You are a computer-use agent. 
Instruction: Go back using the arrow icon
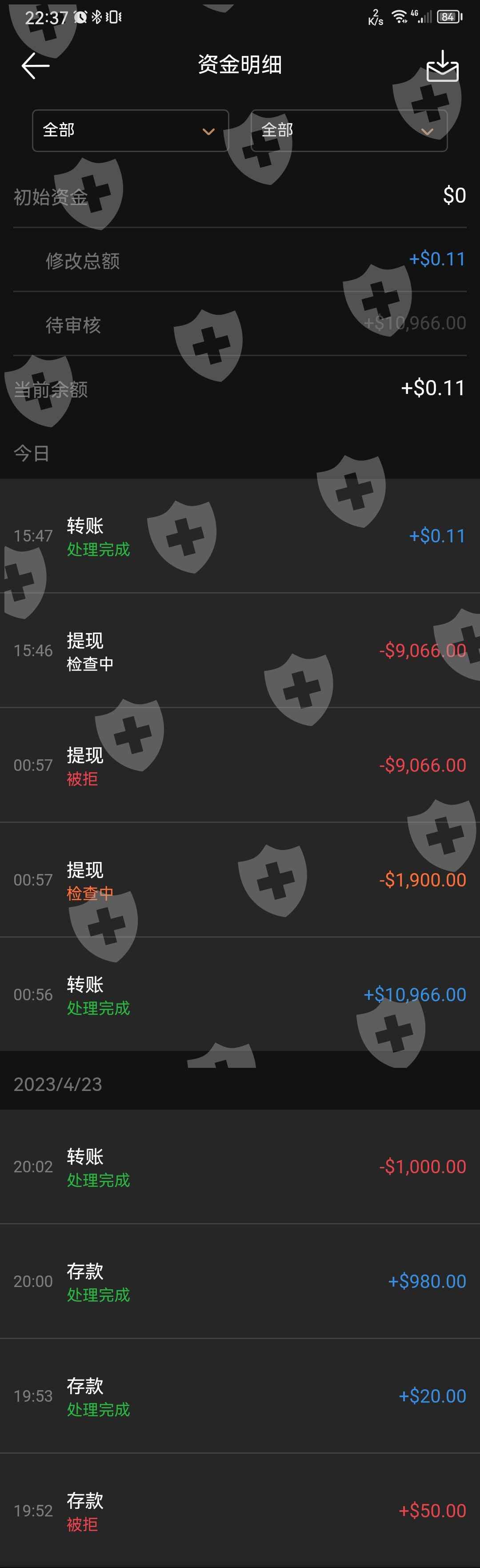35,65
